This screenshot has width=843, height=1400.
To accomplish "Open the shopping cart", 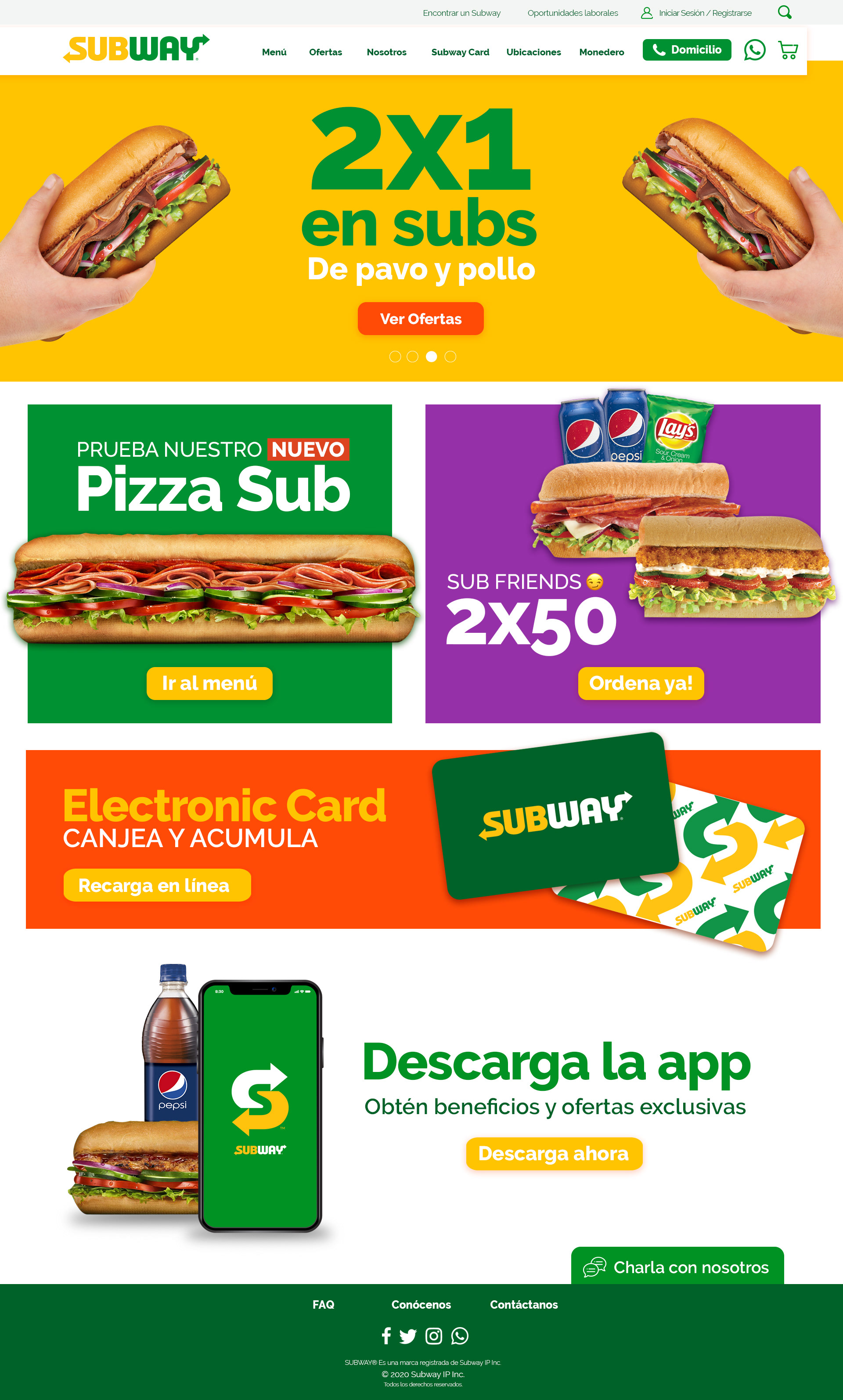I will [788, 51].
